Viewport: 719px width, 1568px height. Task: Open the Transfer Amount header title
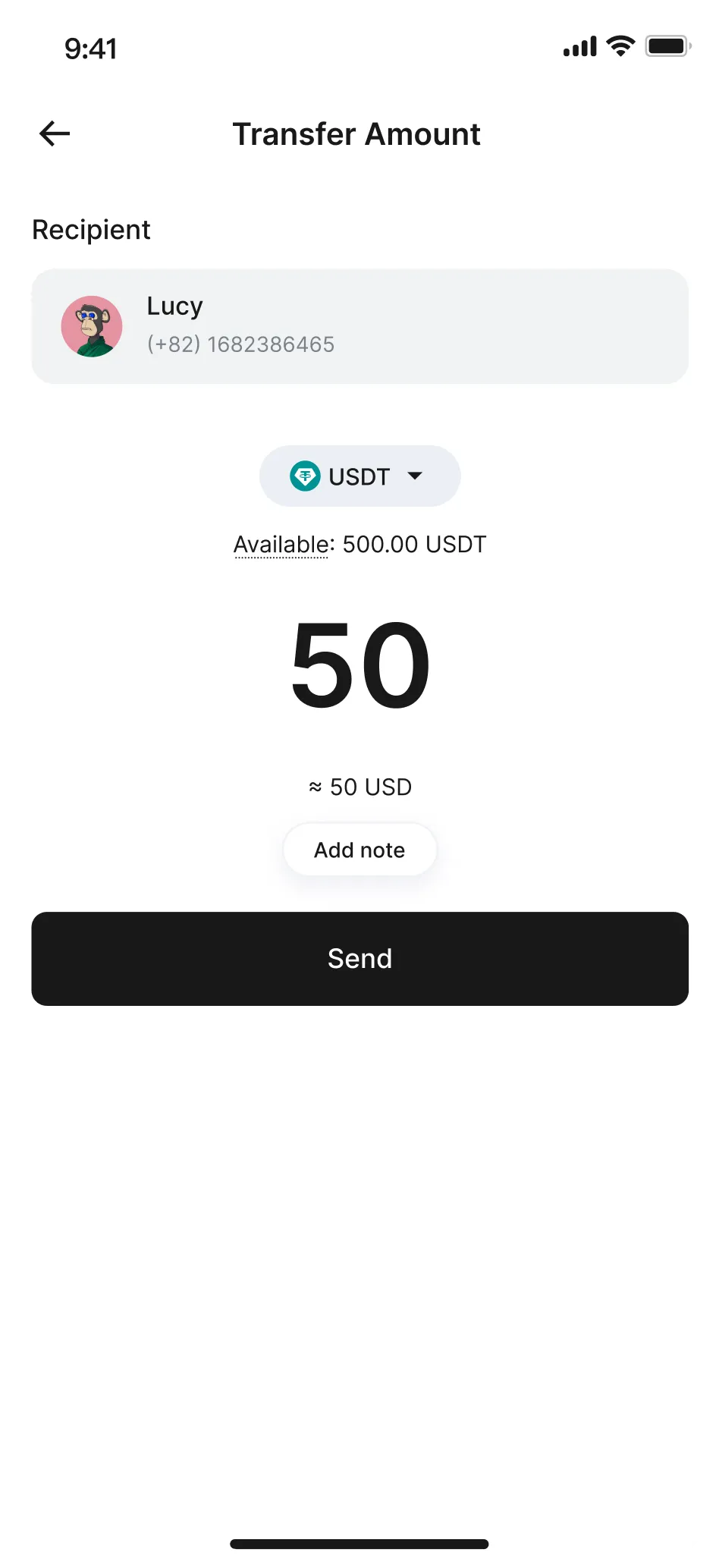[356, 134]
